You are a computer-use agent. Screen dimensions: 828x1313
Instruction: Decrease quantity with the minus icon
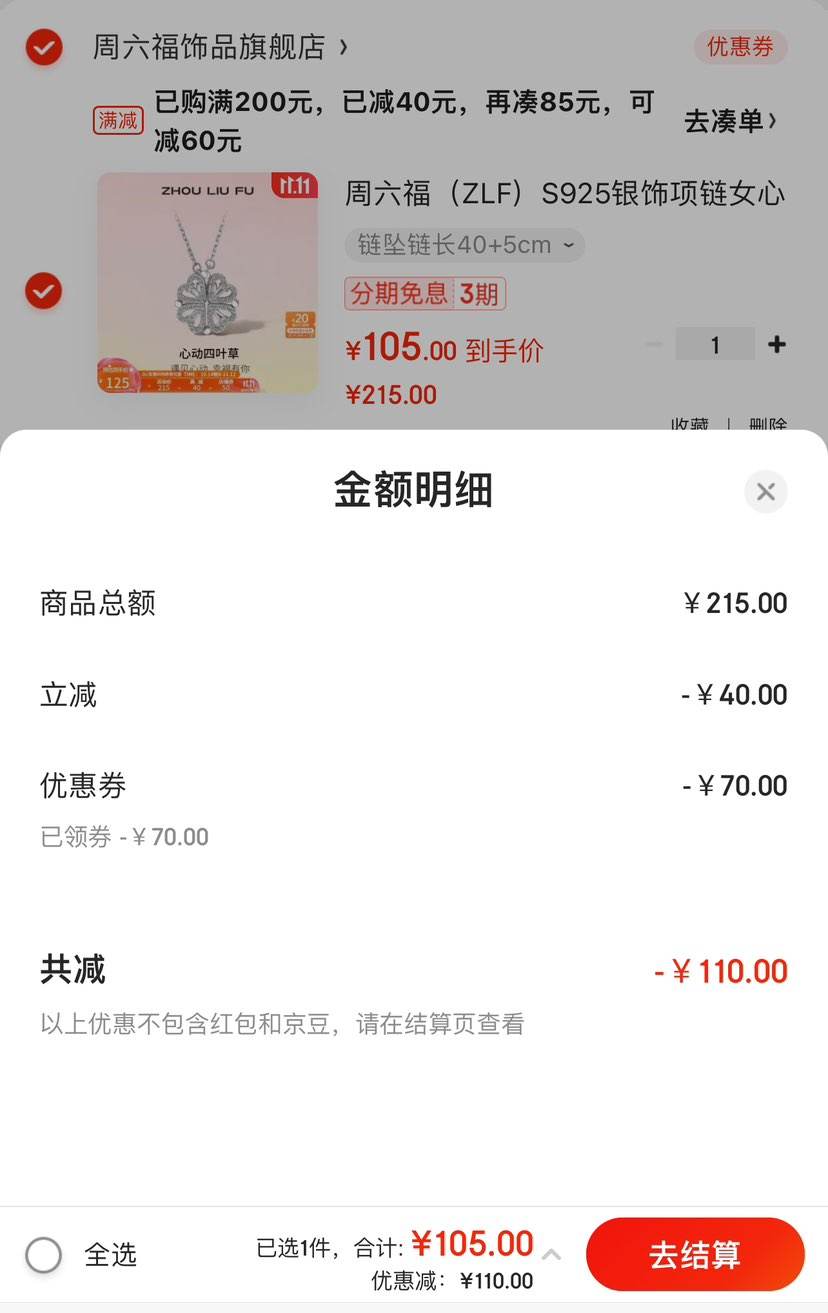pyautogui.click(x=655, y=344)
